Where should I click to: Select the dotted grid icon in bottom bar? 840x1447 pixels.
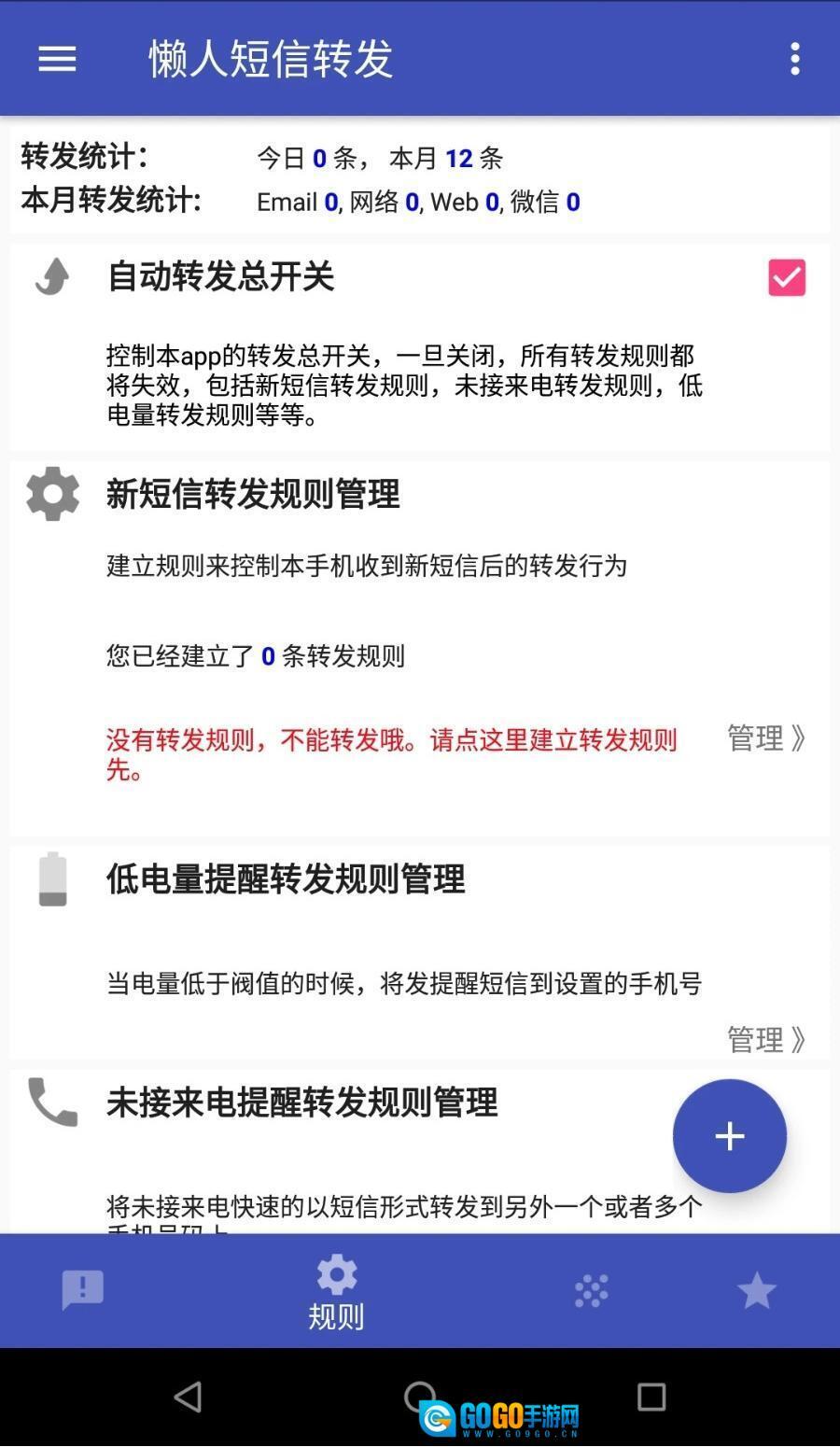click(591, 1291)
